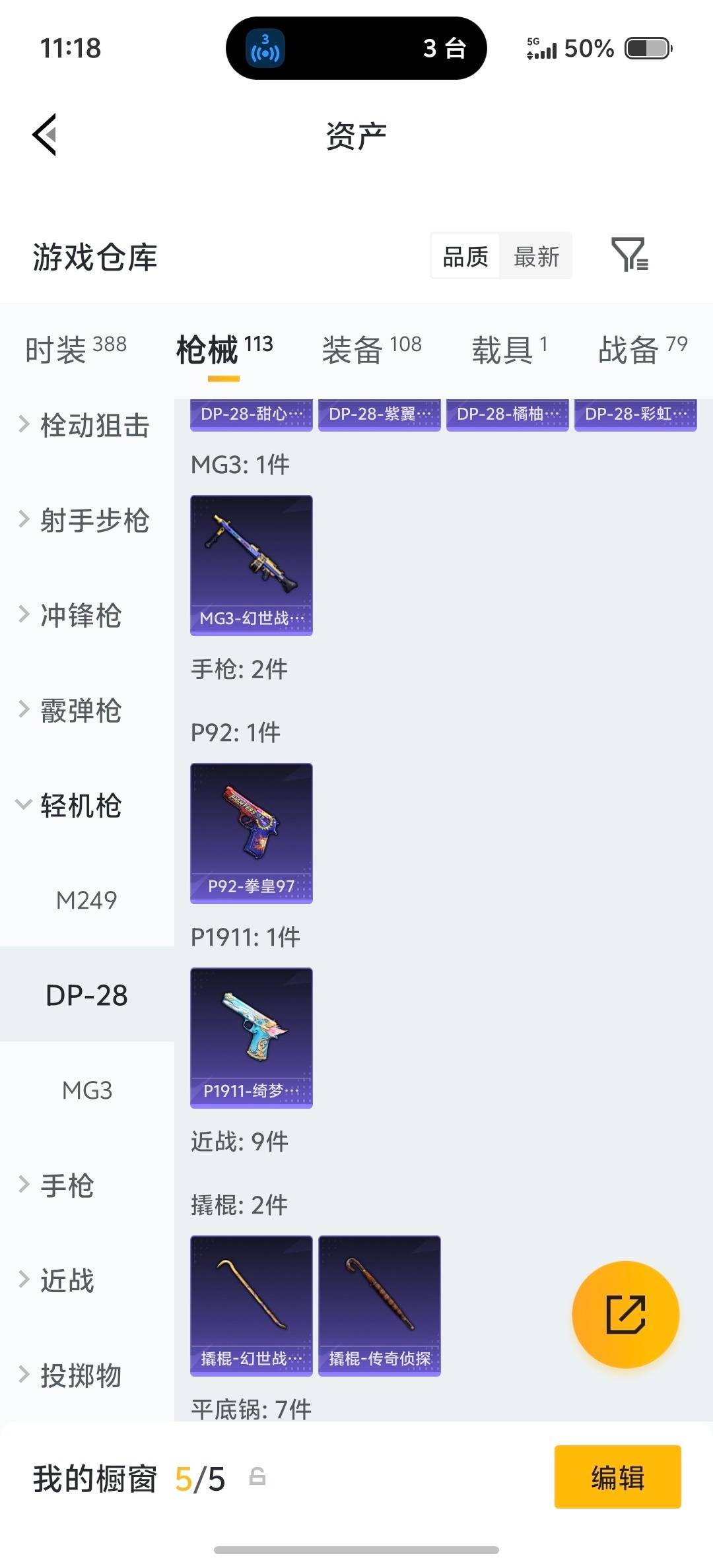Tap the DP-28-彩虹 chip at top

tap(635, 414)
